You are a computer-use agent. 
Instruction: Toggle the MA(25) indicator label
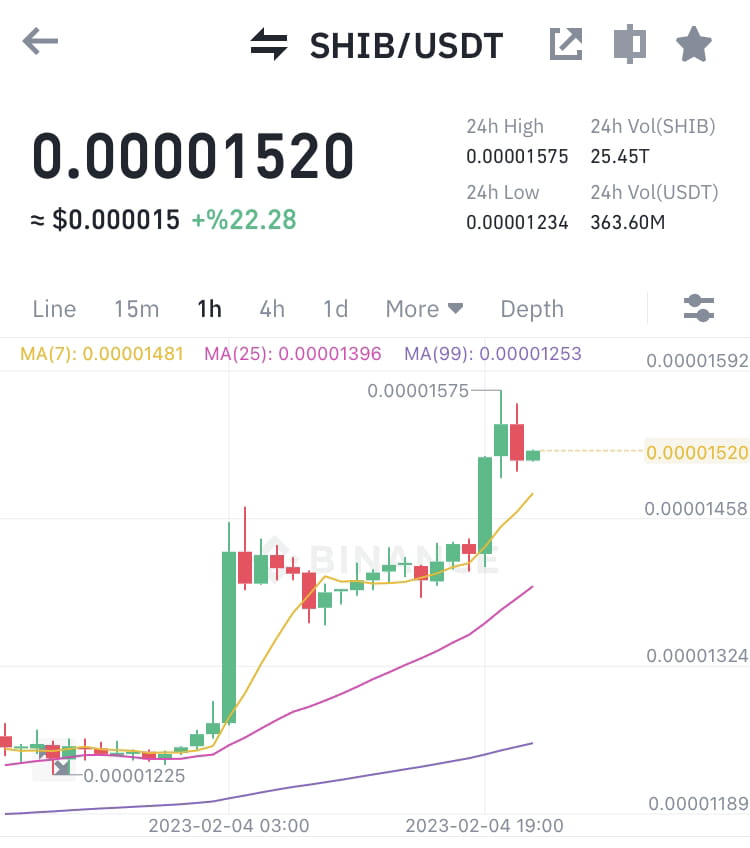[290, 354]
